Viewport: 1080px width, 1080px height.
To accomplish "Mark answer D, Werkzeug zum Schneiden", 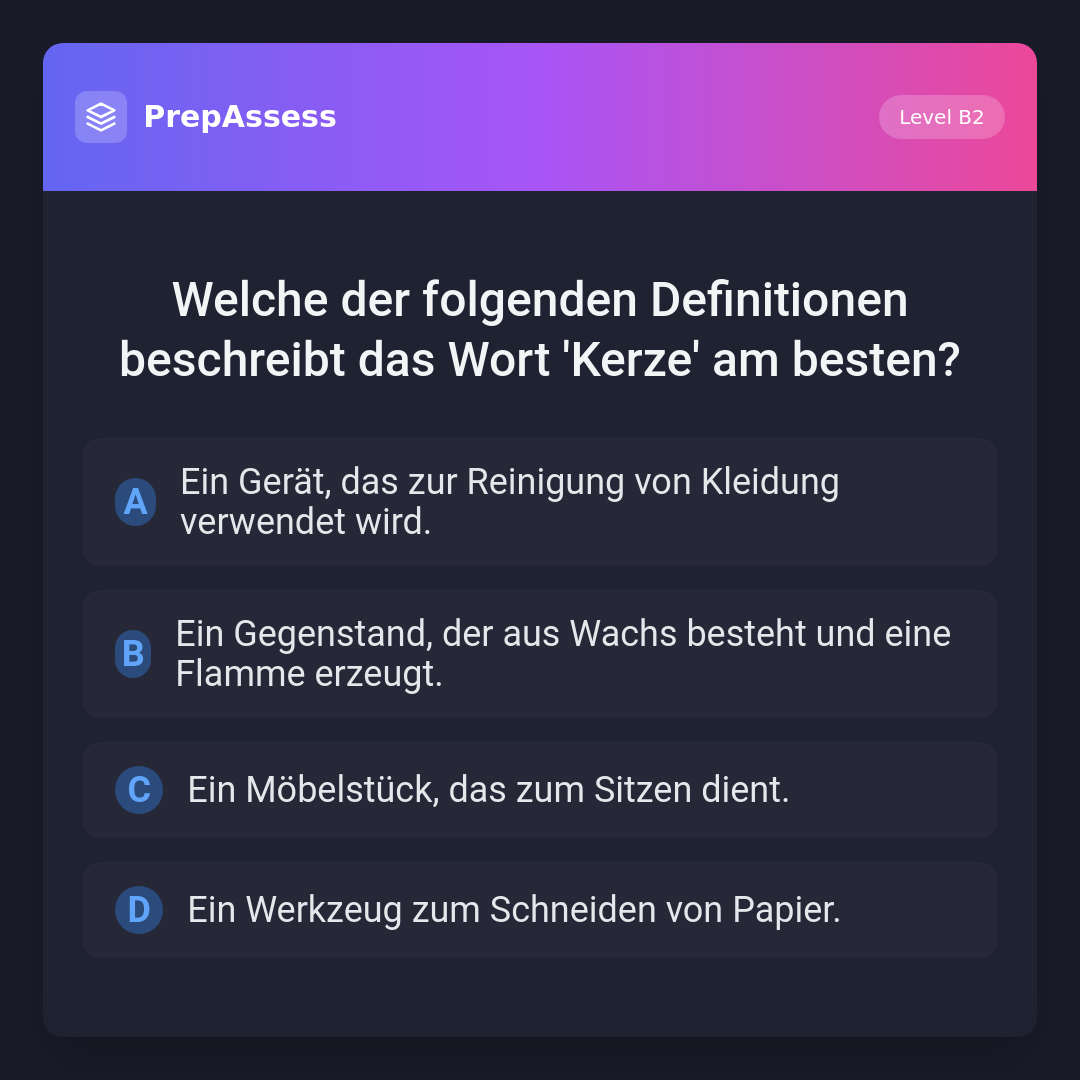I will (539, 910).
